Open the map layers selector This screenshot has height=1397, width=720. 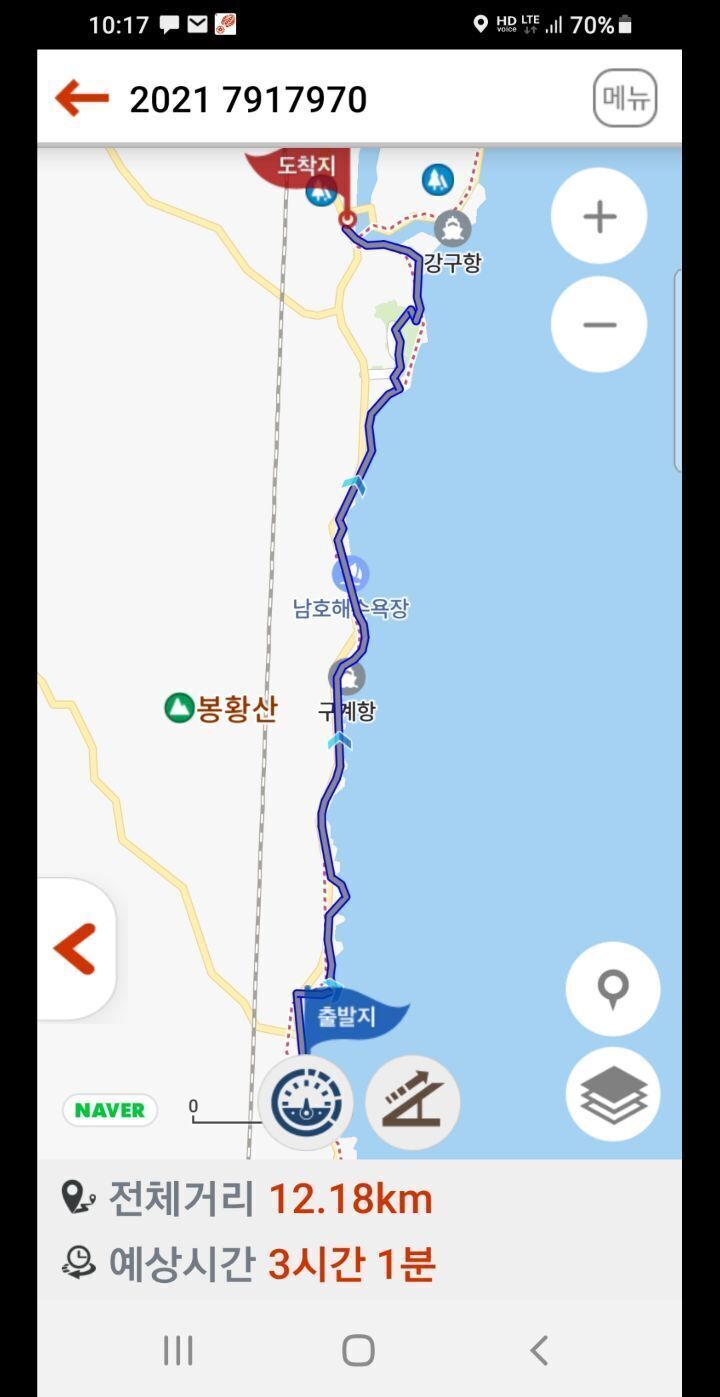(x=612, y=1093)
